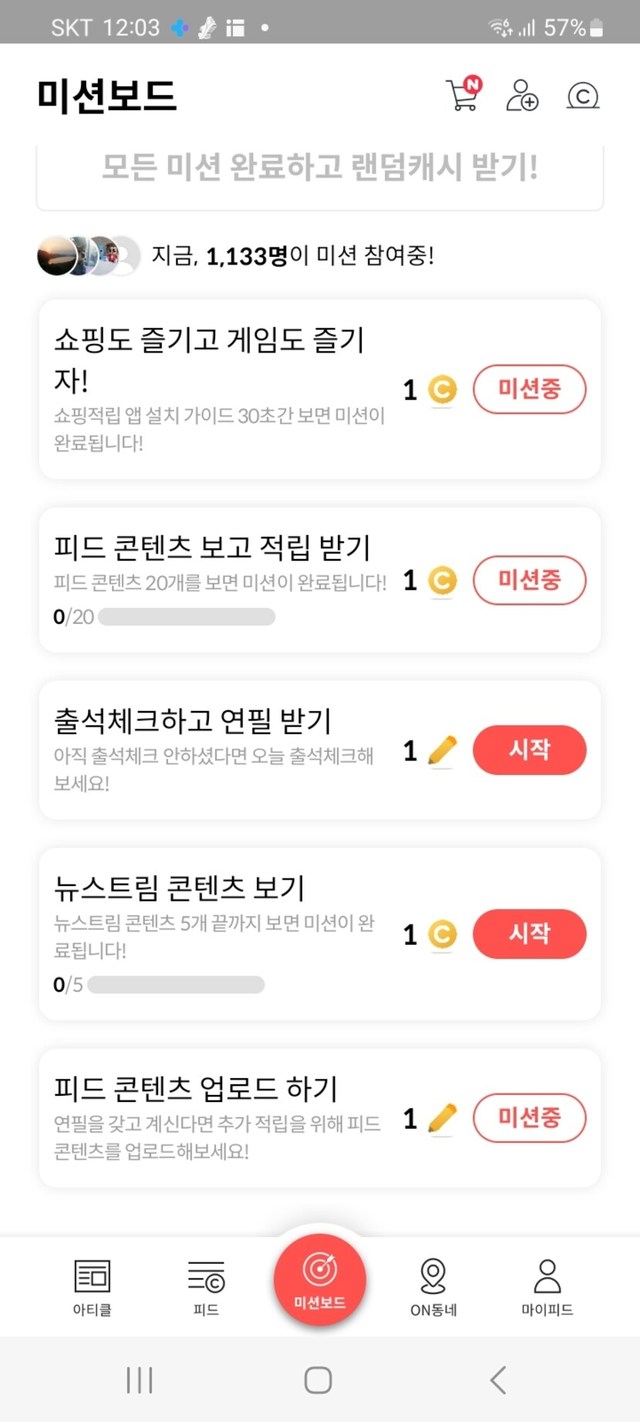
Task: Open the add friend icon
Action: (x=521, y=95)
